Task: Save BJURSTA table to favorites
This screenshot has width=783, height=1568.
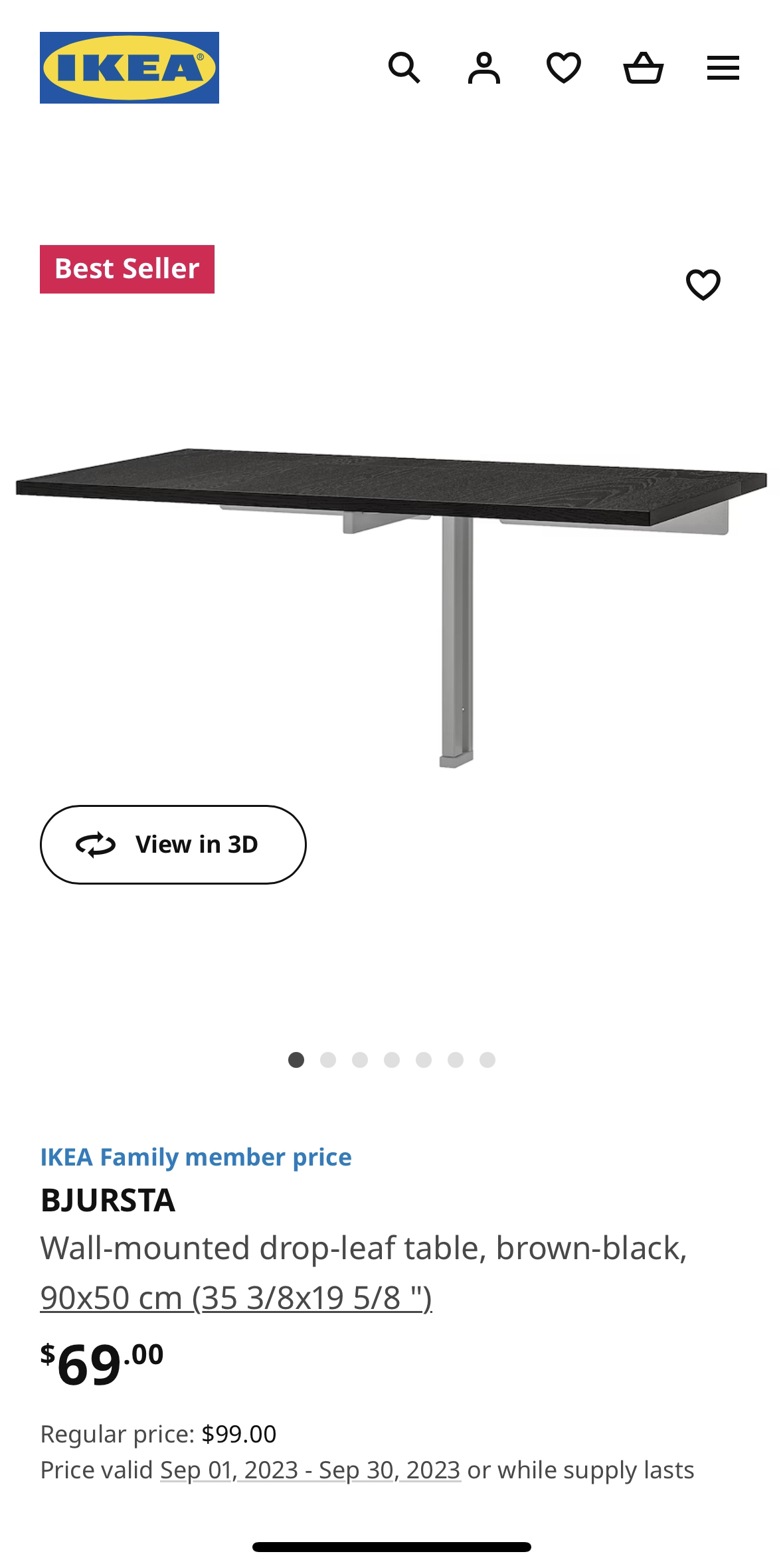Action: (x=703, y=285)
